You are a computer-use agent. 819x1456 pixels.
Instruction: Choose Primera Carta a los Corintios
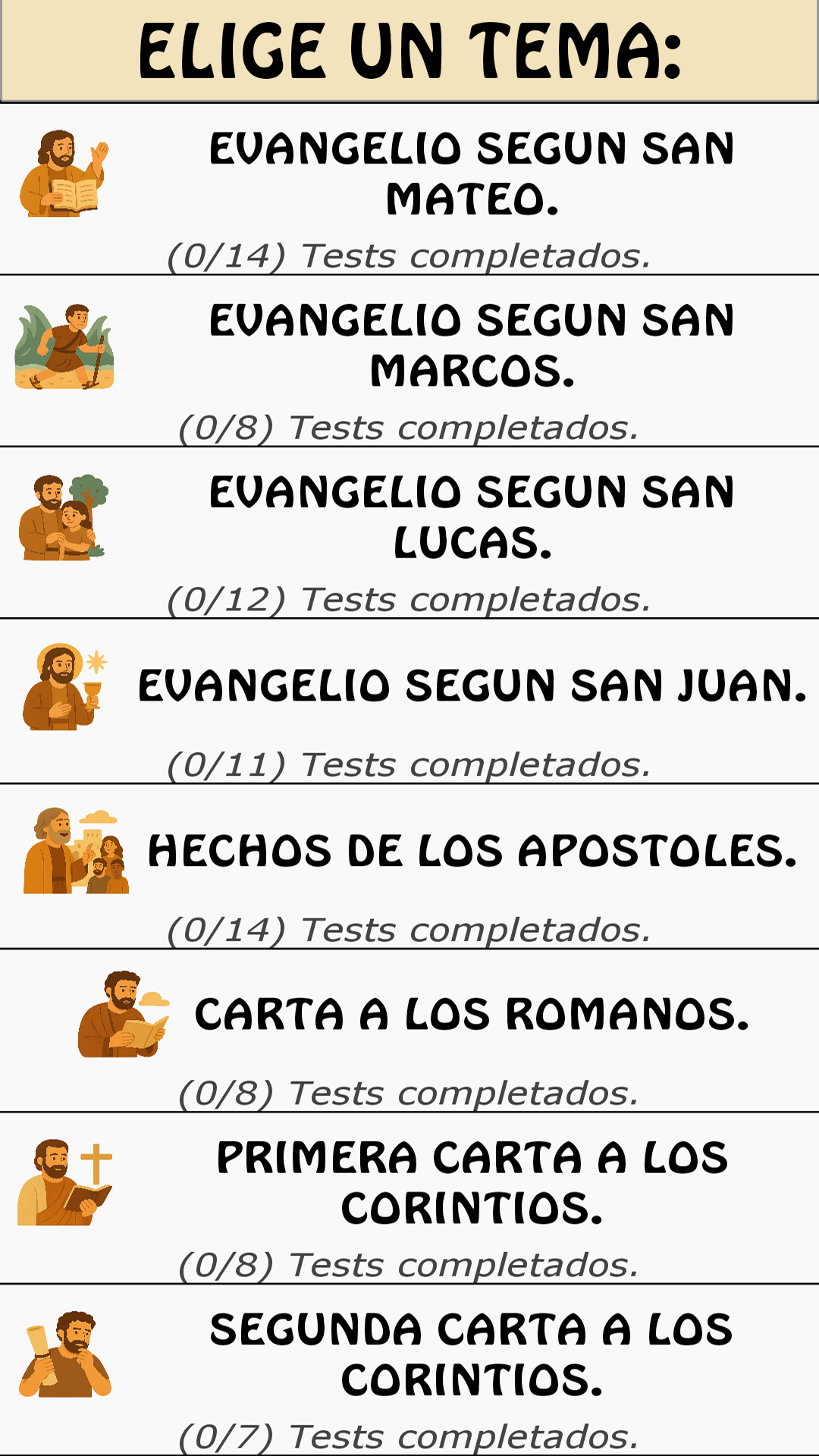click(471, 1183)
